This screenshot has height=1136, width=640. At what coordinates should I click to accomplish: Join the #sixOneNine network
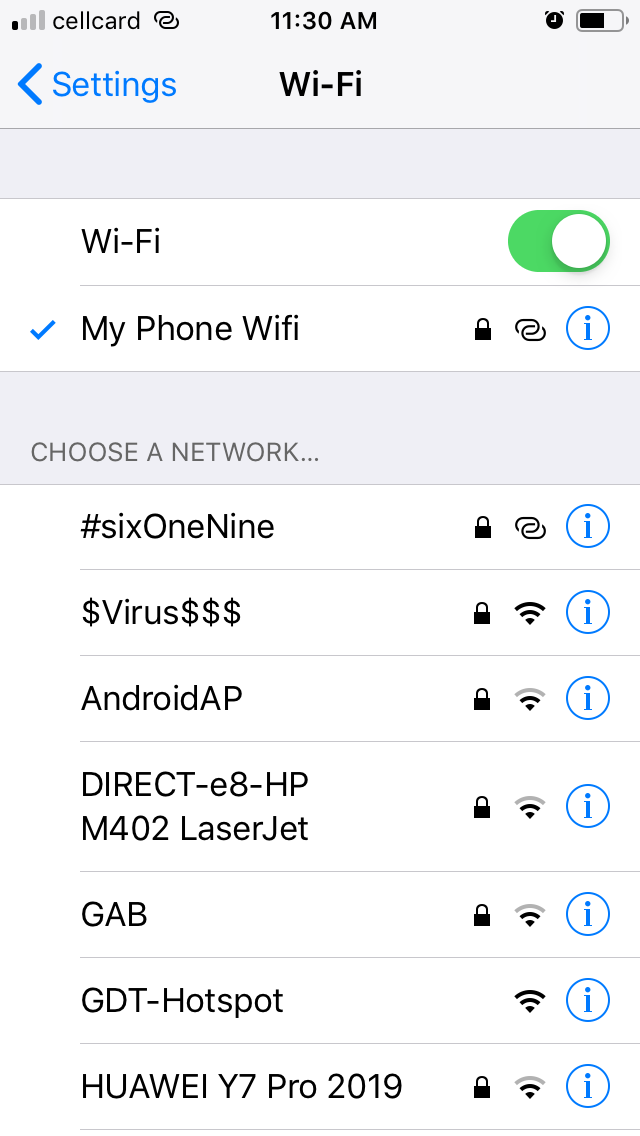320,527
